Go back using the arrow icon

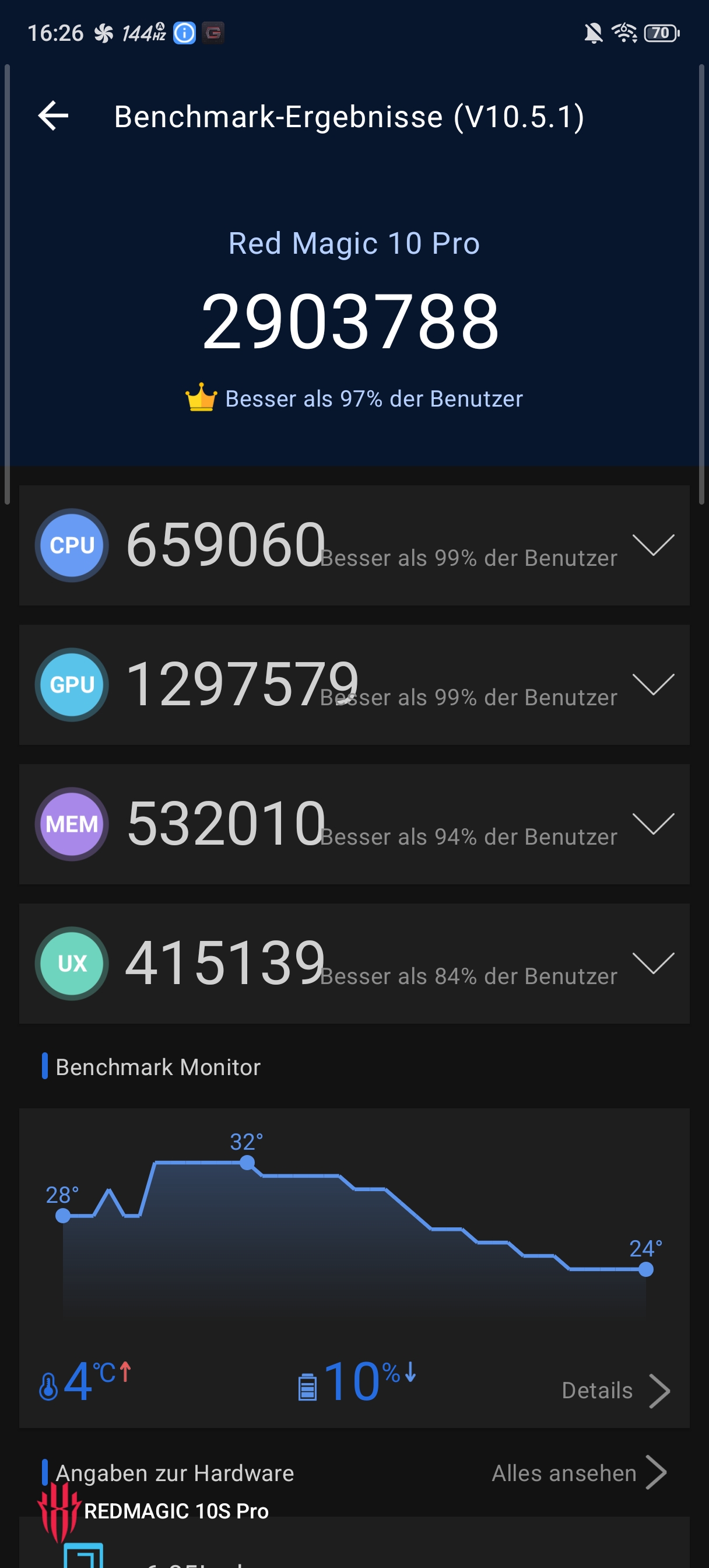[x=53, y=116]
